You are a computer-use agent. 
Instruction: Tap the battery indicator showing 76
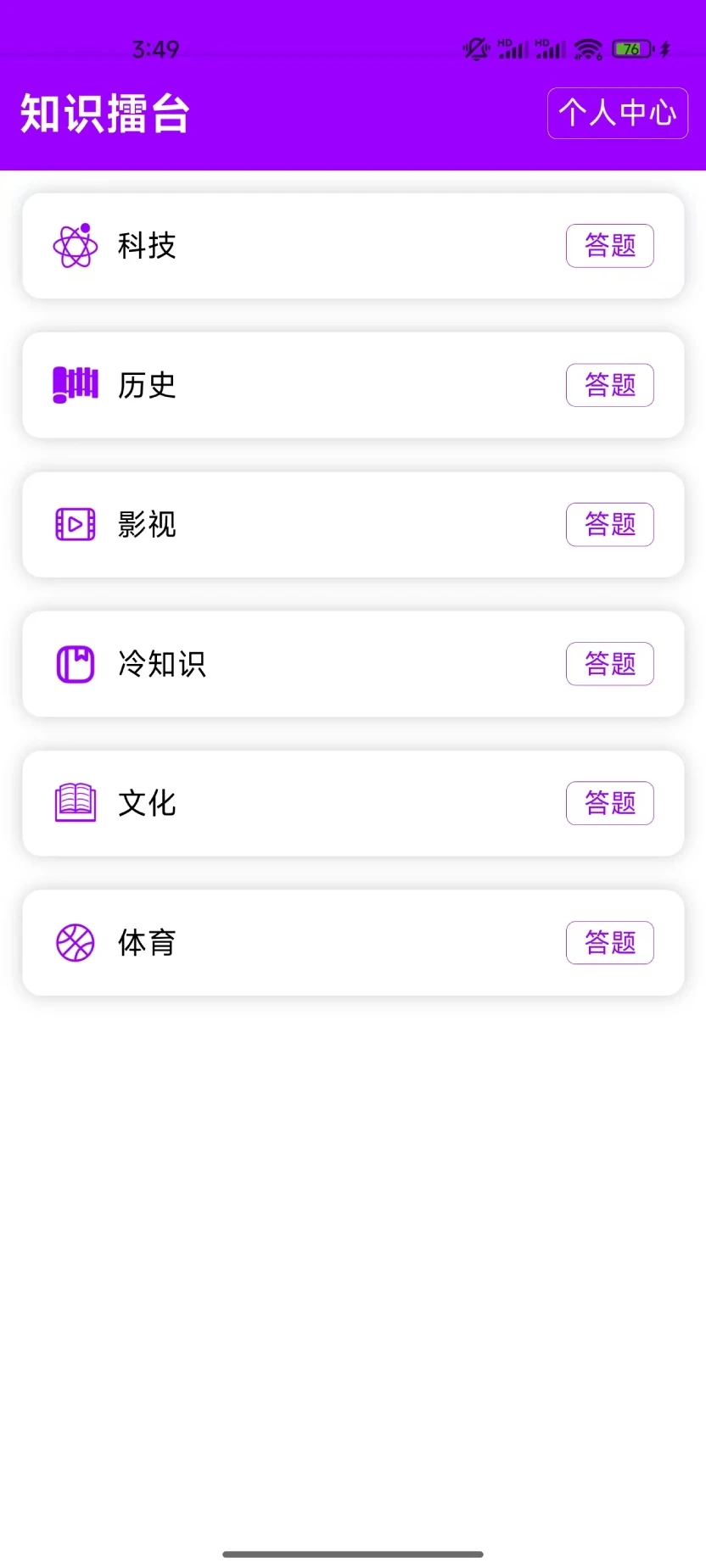[630, 48]
